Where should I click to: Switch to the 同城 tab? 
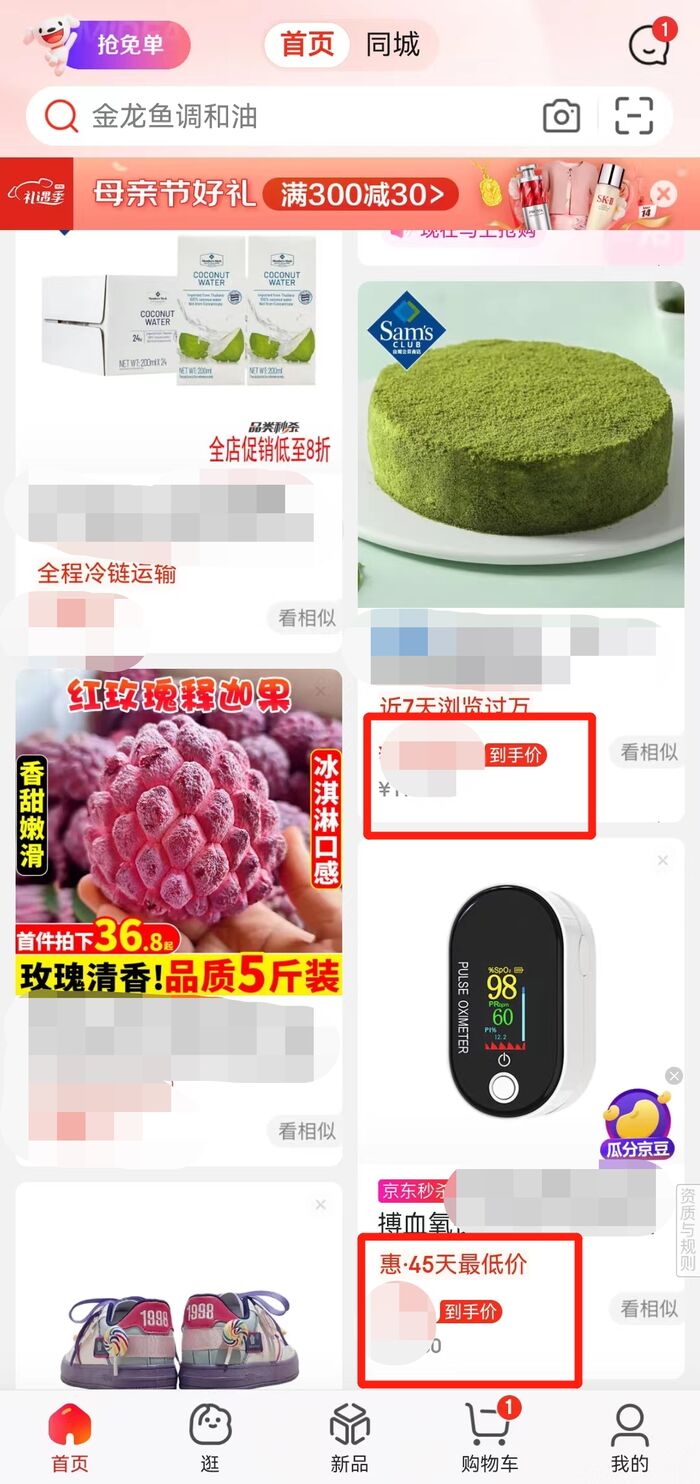coord(393,45)
